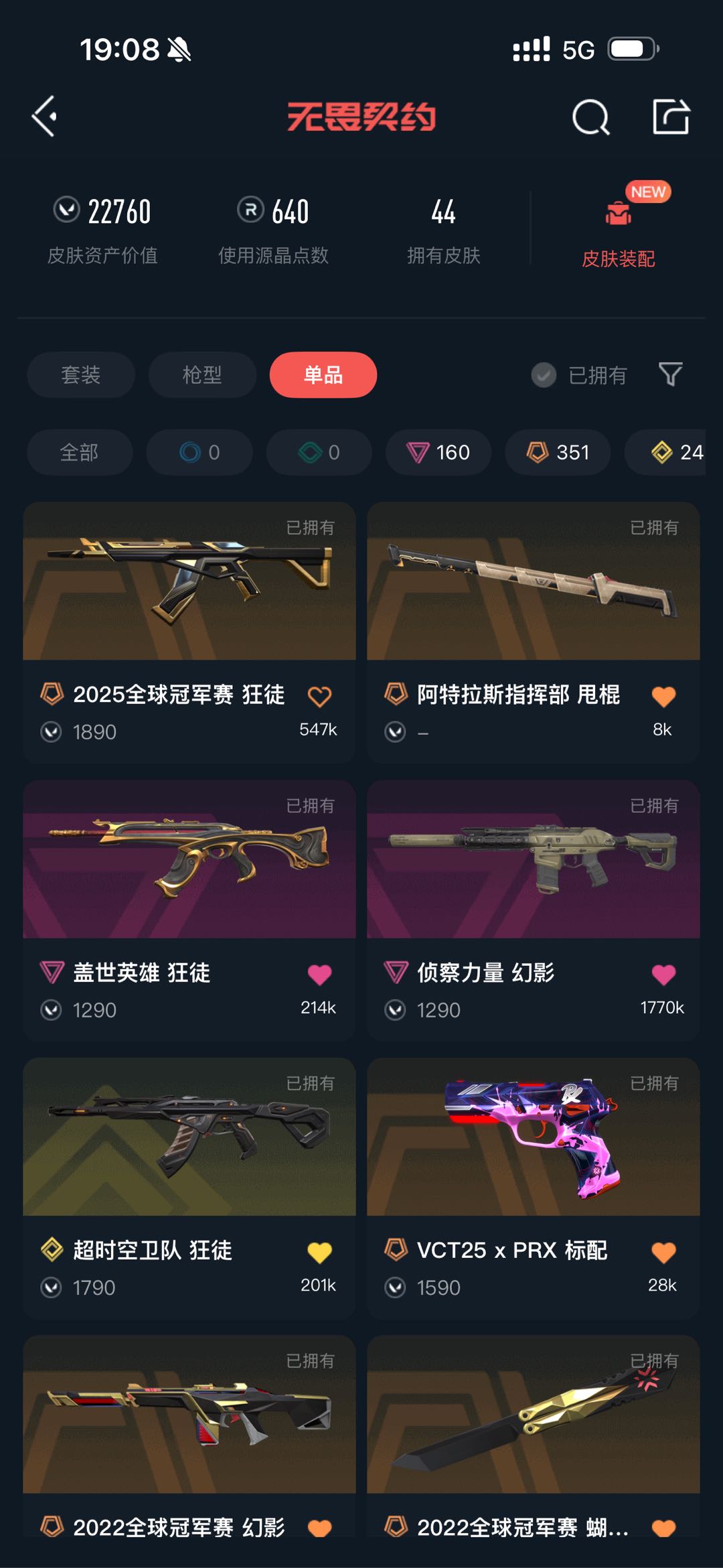Image resolution: width=723 pixels, height=1568 pixels.
Task: Share this skin collection page
Action: pyautogui.click(x=671, y=117)
